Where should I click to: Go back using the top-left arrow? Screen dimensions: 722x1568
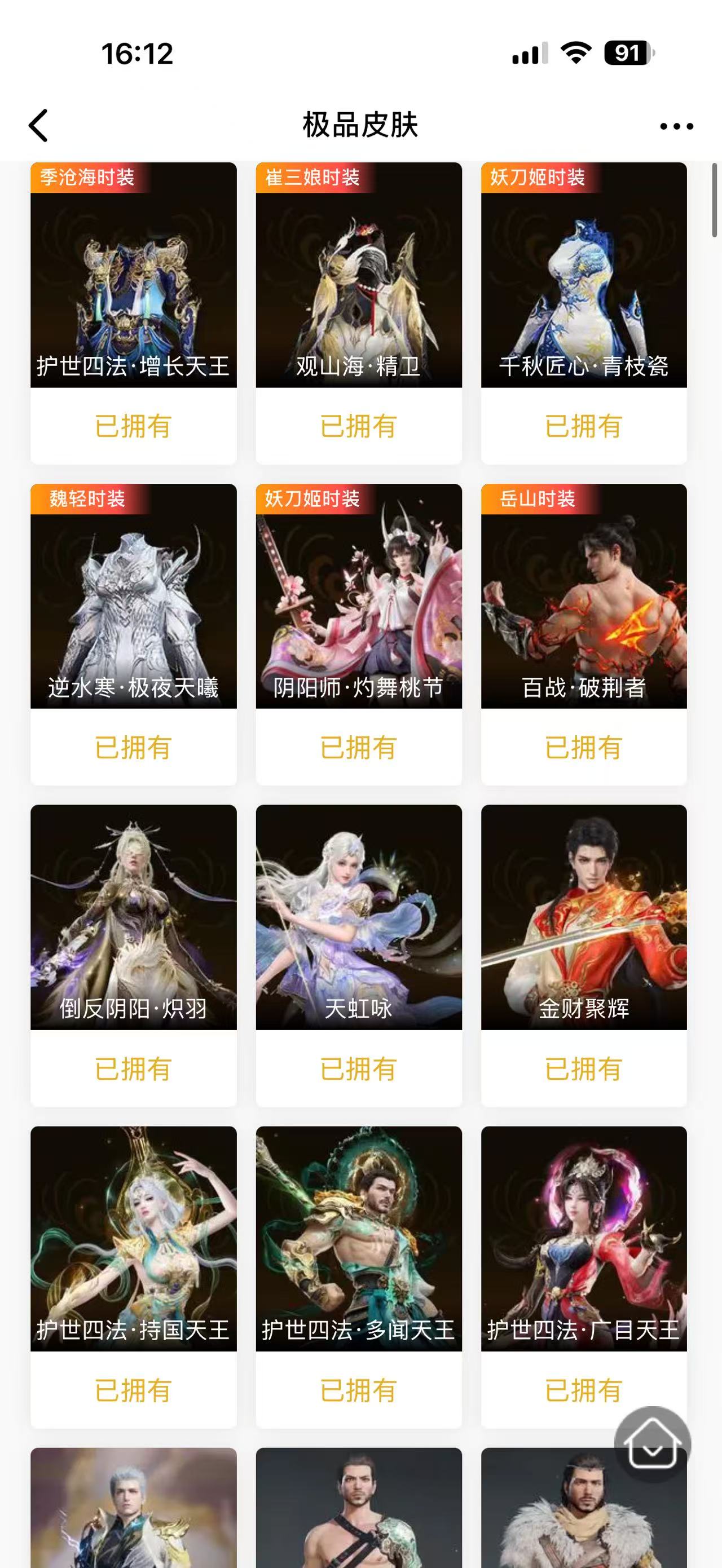tap(38, 125)
